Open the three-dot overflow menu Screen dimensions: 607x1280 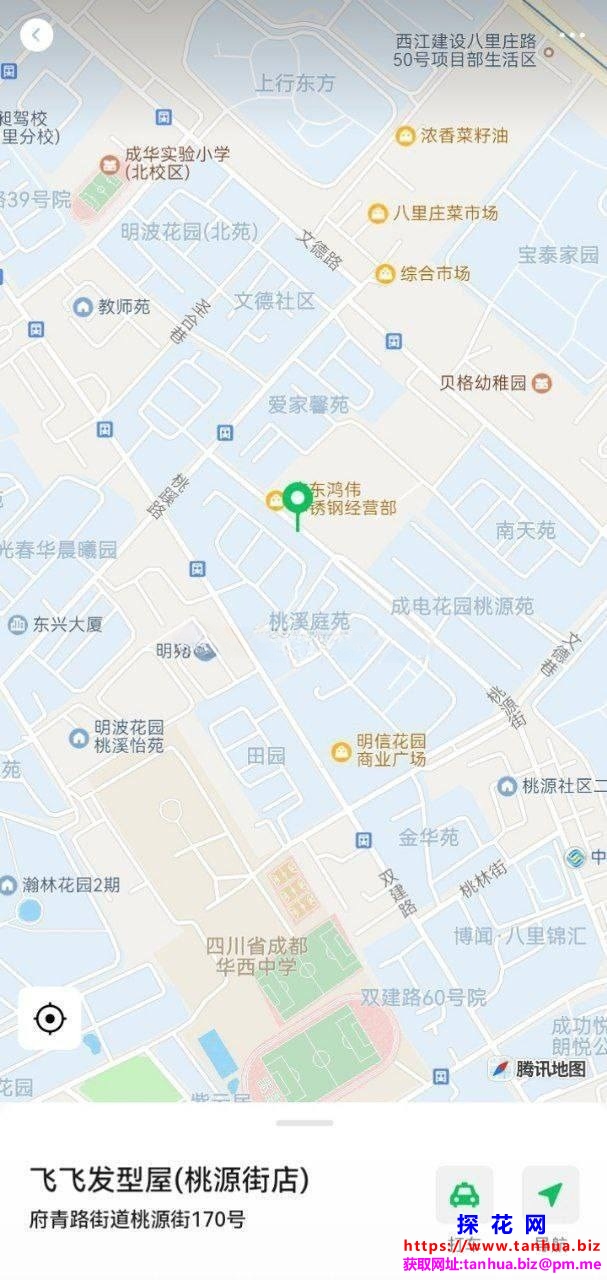coord(572,36)
